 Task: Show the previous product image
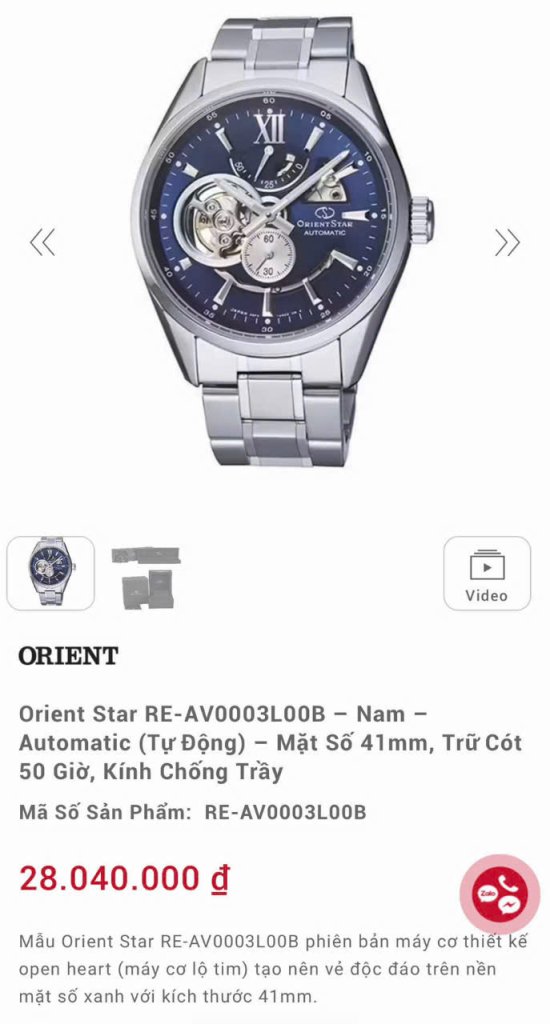point(42,242)
